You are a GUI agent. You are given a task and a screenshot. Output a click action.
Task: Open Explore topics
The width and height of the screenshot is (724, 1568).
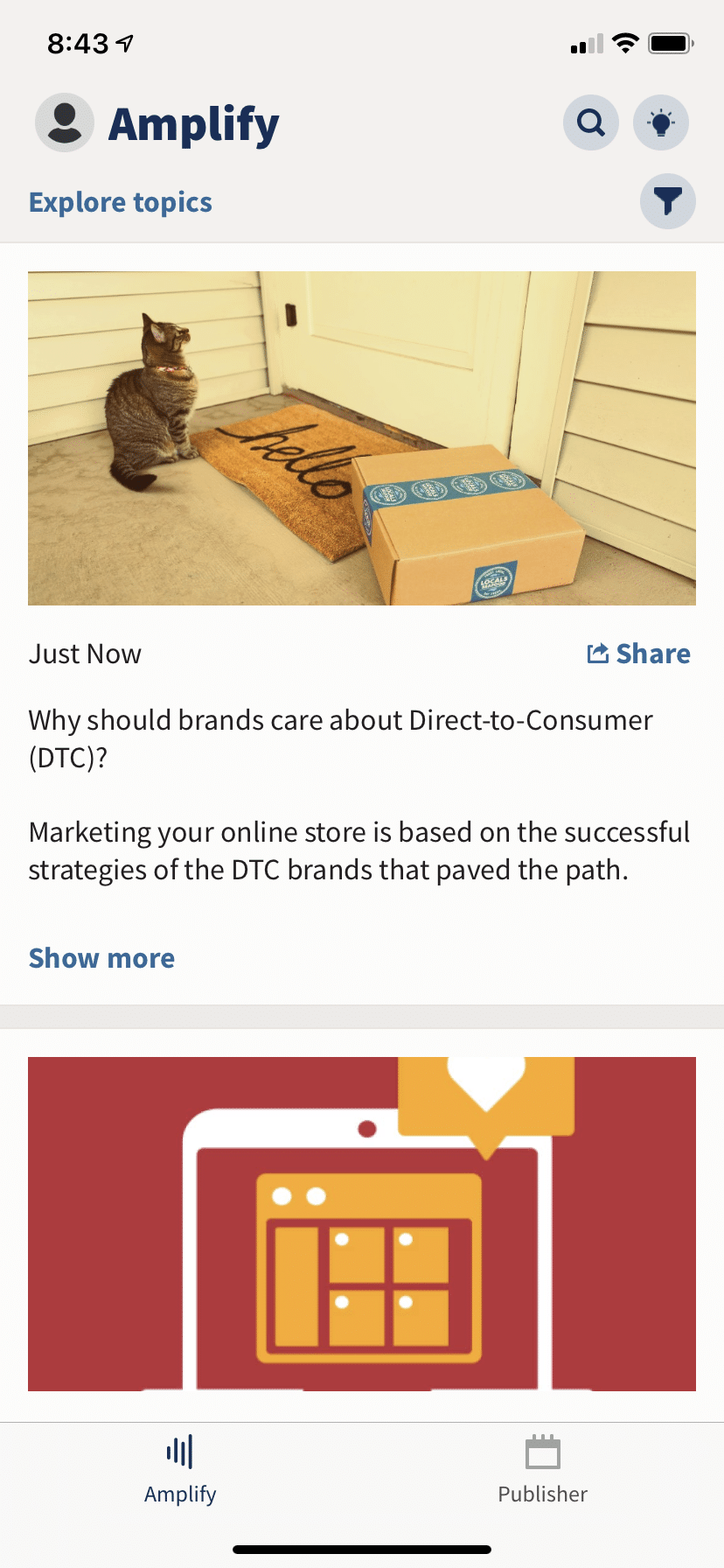pyautogui.click(x=121, y=202)
